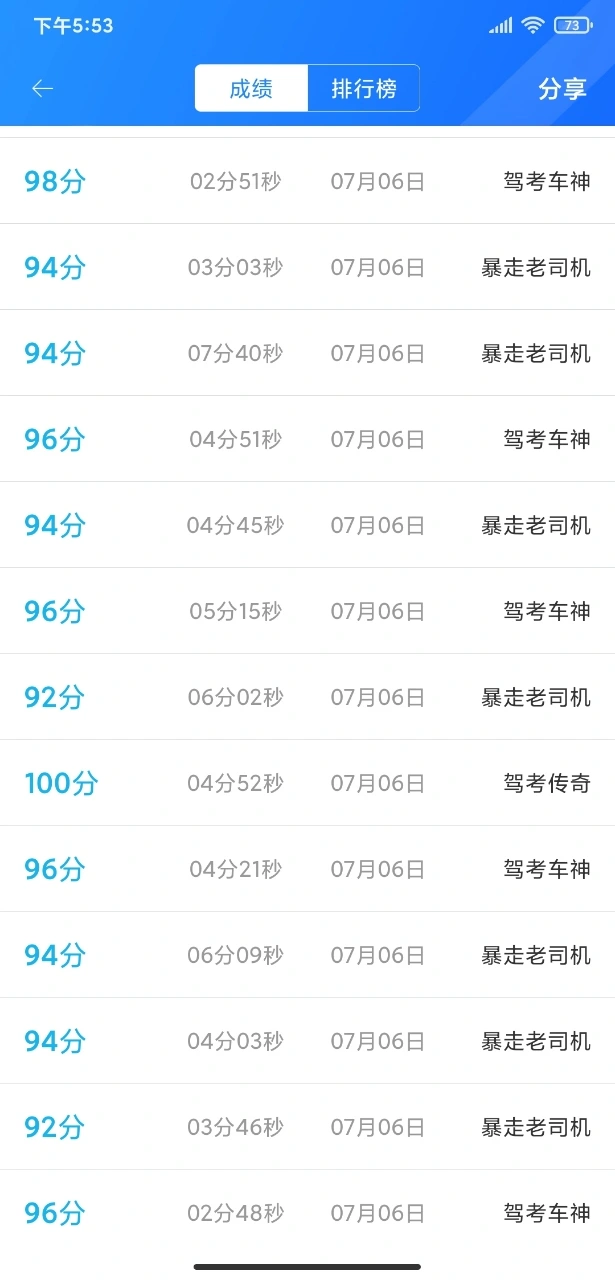Open the 98分 record taking 02分51秒
Screen dimensions: 615x1280
coord(307,181)
